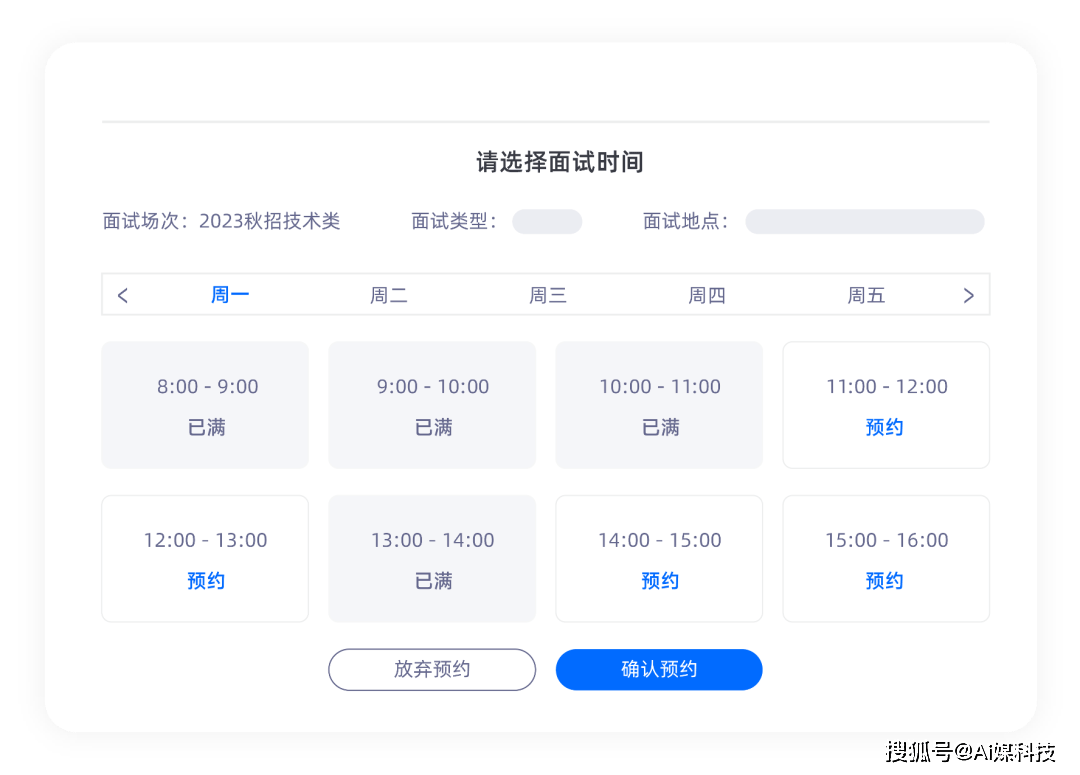Open the 周五 day tab
1080x775 pixels.
coord(866,295)
